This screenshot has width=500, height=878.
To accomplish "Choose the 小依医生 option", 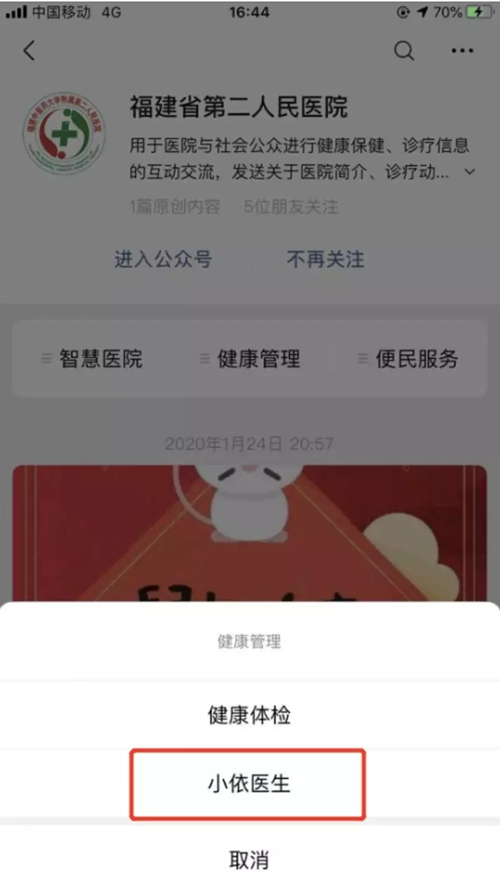I will point(250,784).
